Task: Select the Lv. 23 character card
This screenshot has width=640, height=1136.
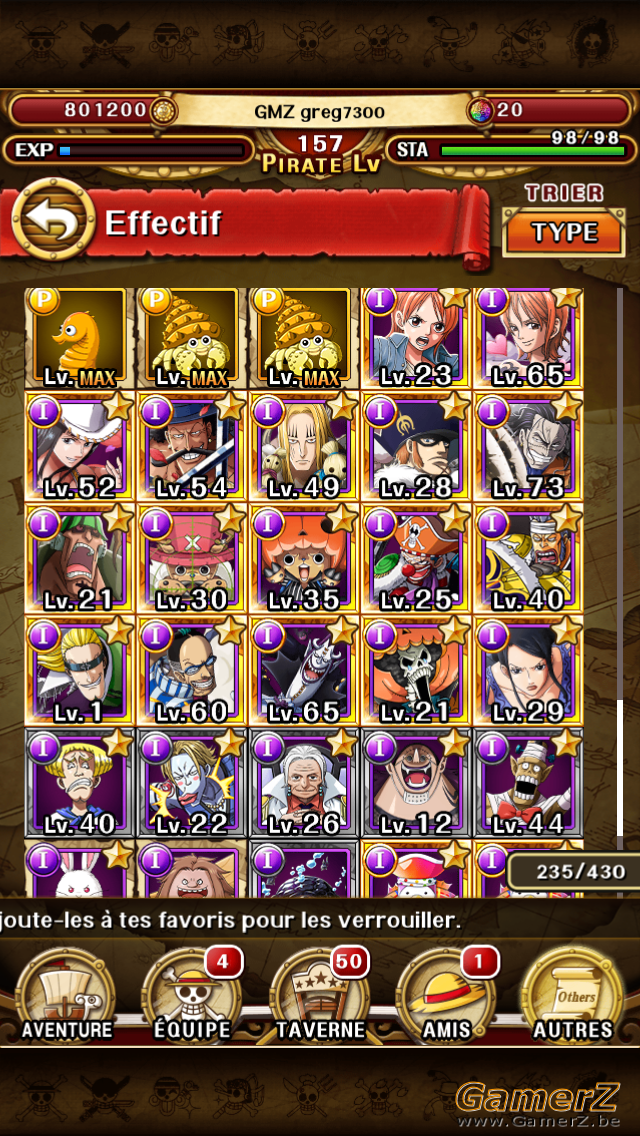Action: point(415,338)
